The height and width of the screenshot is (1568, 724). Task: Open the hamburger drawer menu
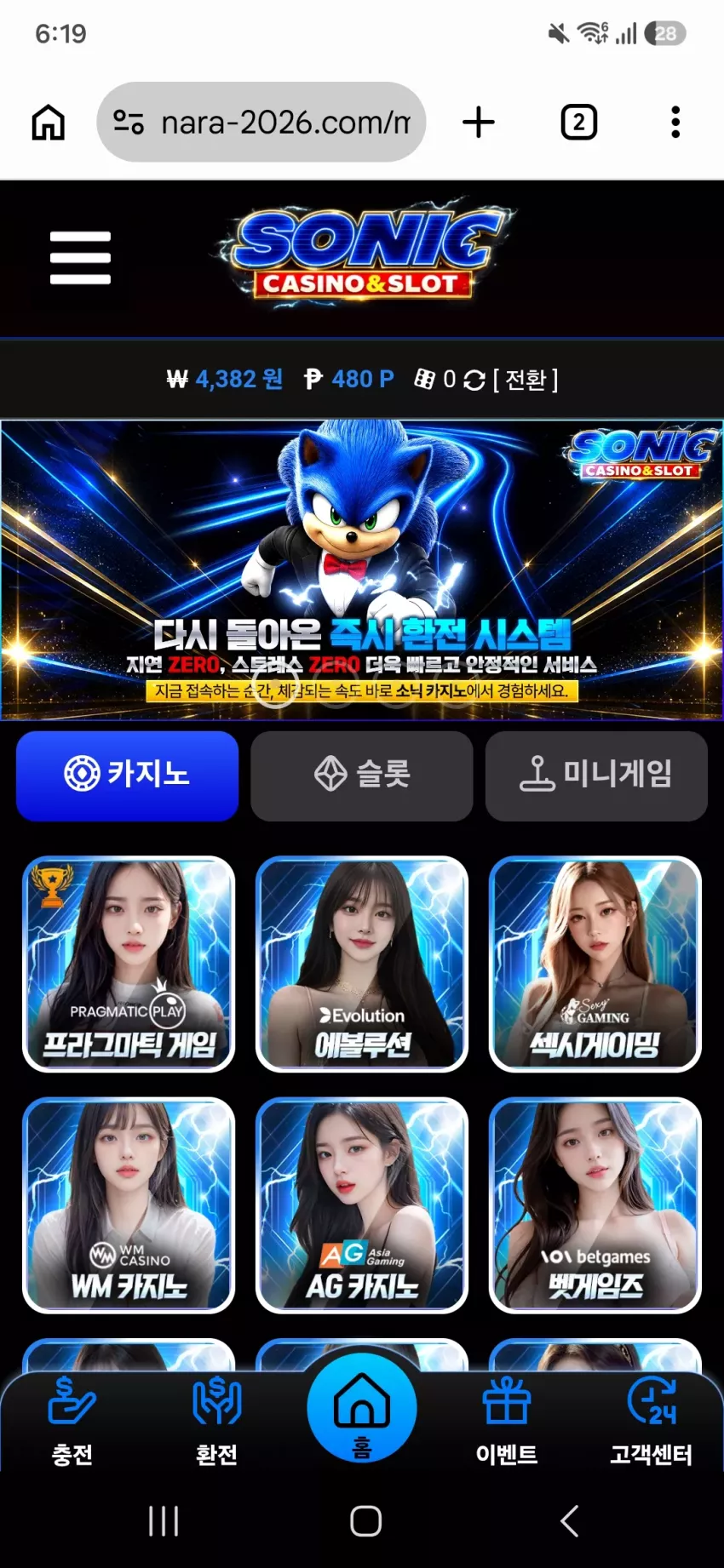(x=80, y=257)
